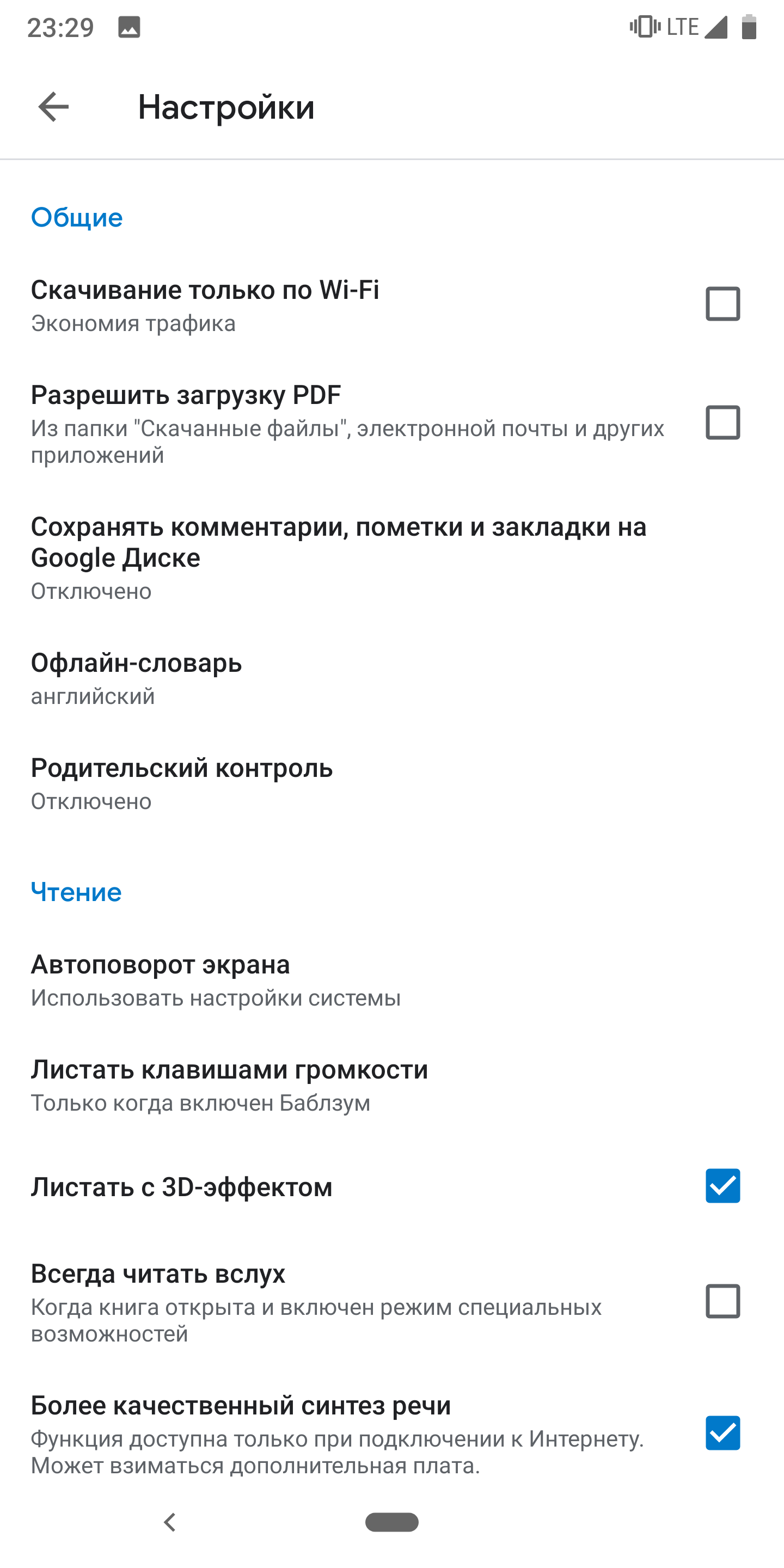Screen dimensions: 784x1568
Task: Tap the home pill in the navigation bar
Action: click(392, 1522)
